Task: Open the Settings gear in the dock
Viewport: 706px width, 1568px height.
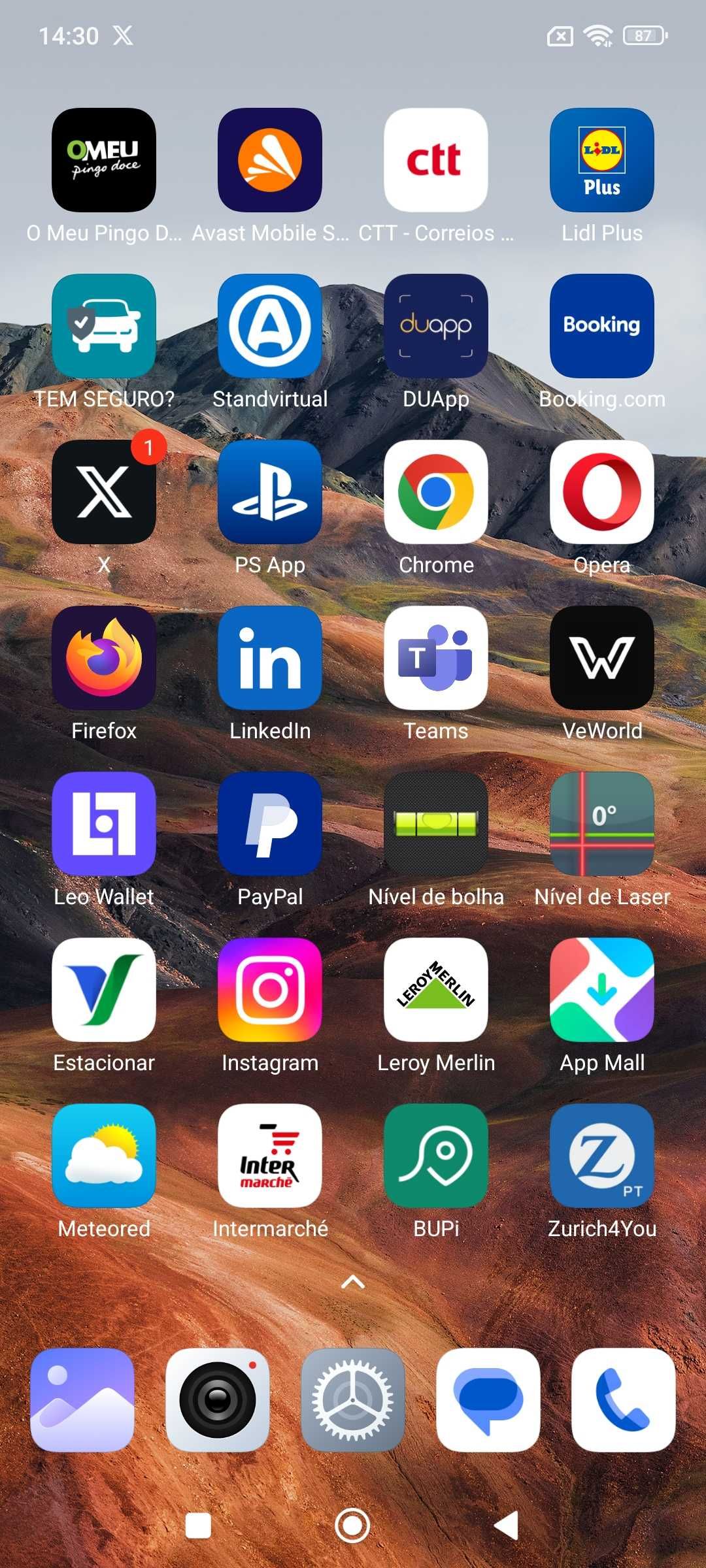Action: (x=353, y=1399)
